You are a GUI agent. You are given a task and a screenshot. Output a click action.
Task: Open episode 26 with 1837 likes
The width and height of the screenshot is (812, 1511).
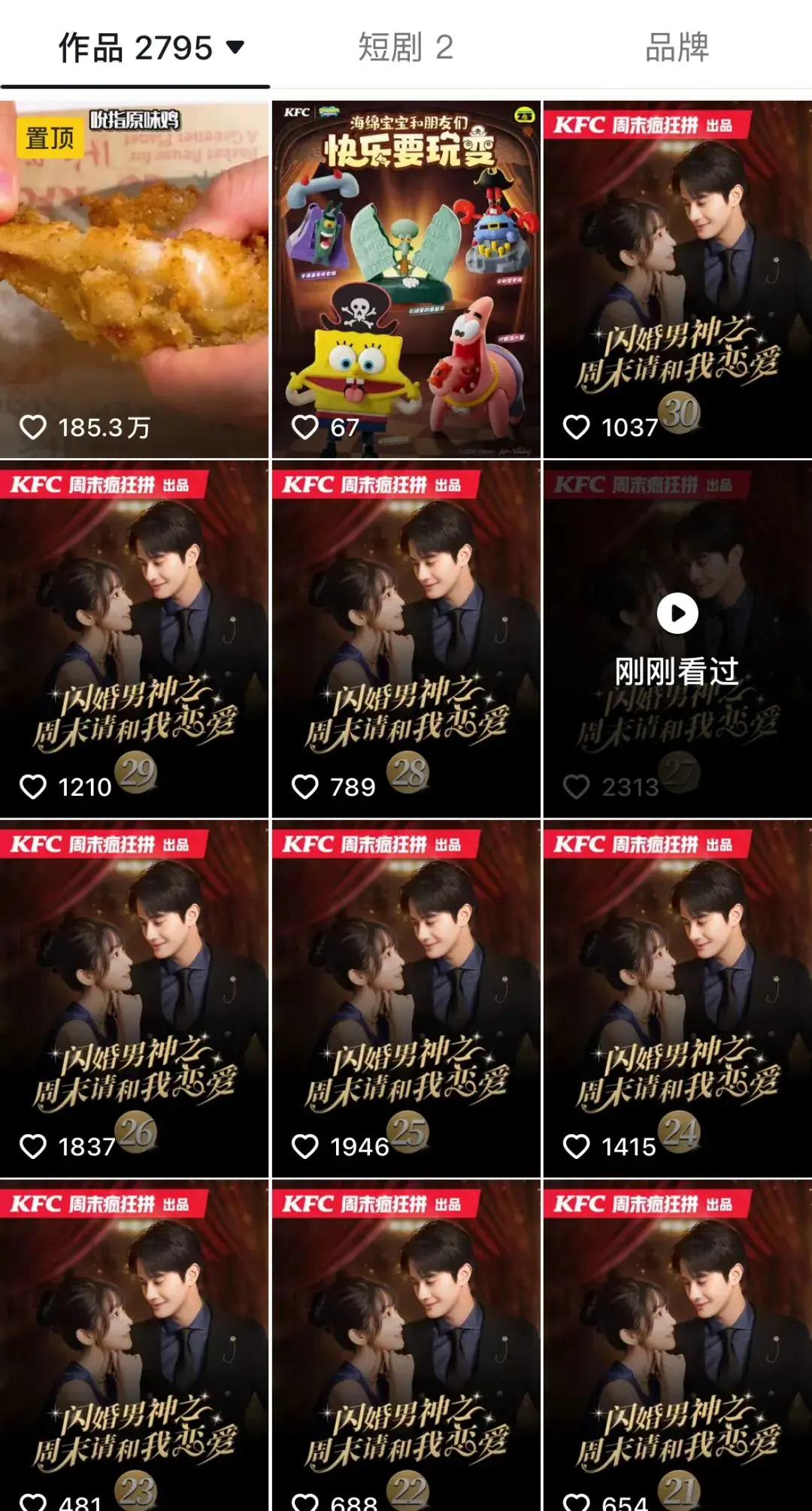click(x=134, y=999)
